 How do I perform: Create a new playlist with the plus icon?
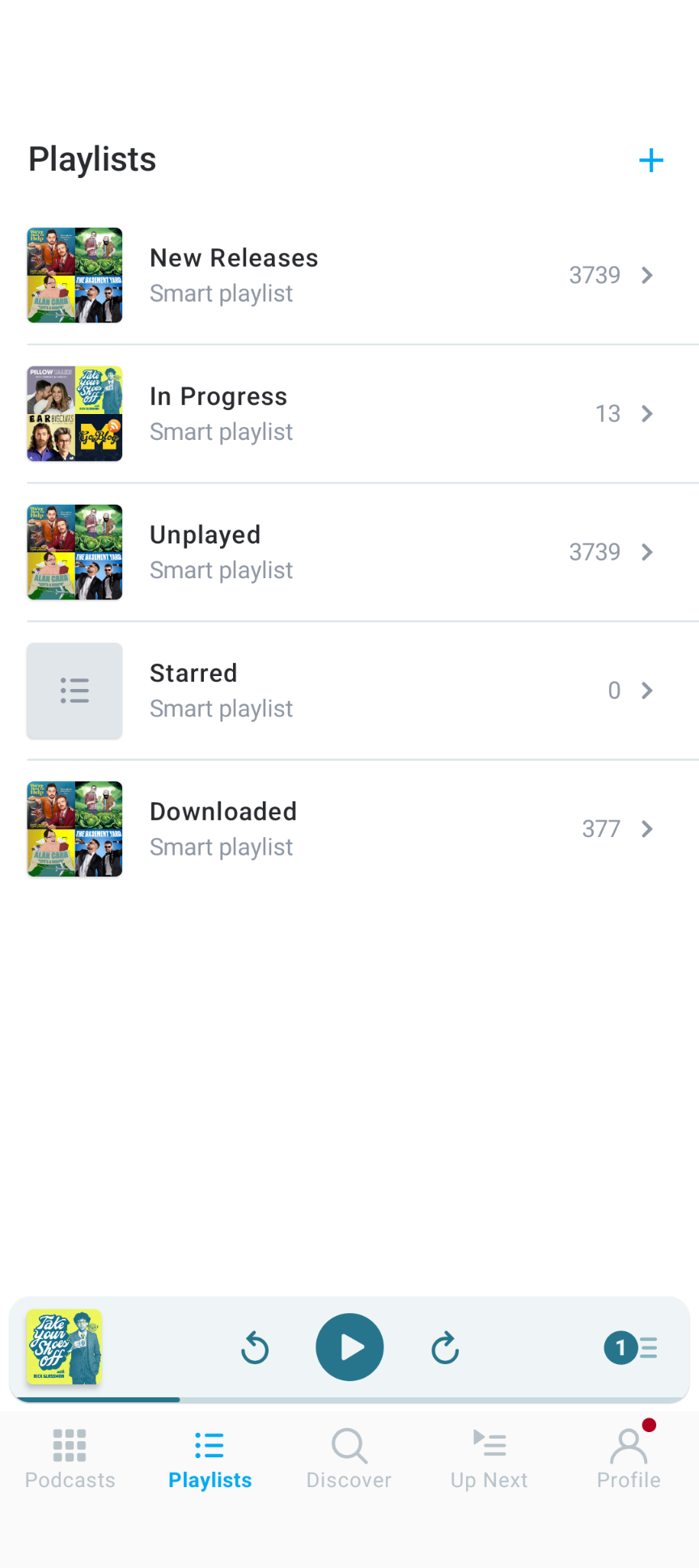click(651, 160)
